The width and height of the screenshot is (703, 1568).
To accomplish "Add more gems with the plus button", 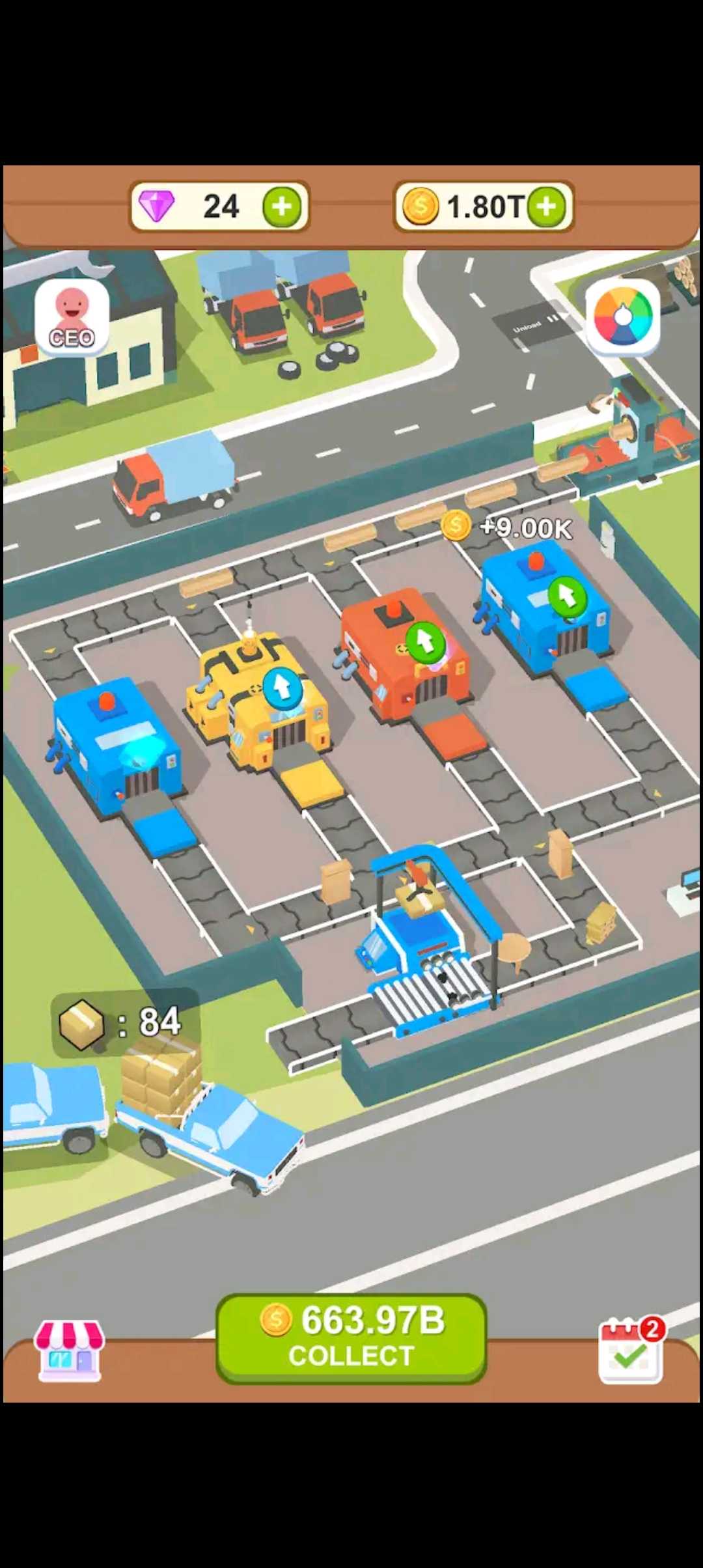I will tap(282, 207).
